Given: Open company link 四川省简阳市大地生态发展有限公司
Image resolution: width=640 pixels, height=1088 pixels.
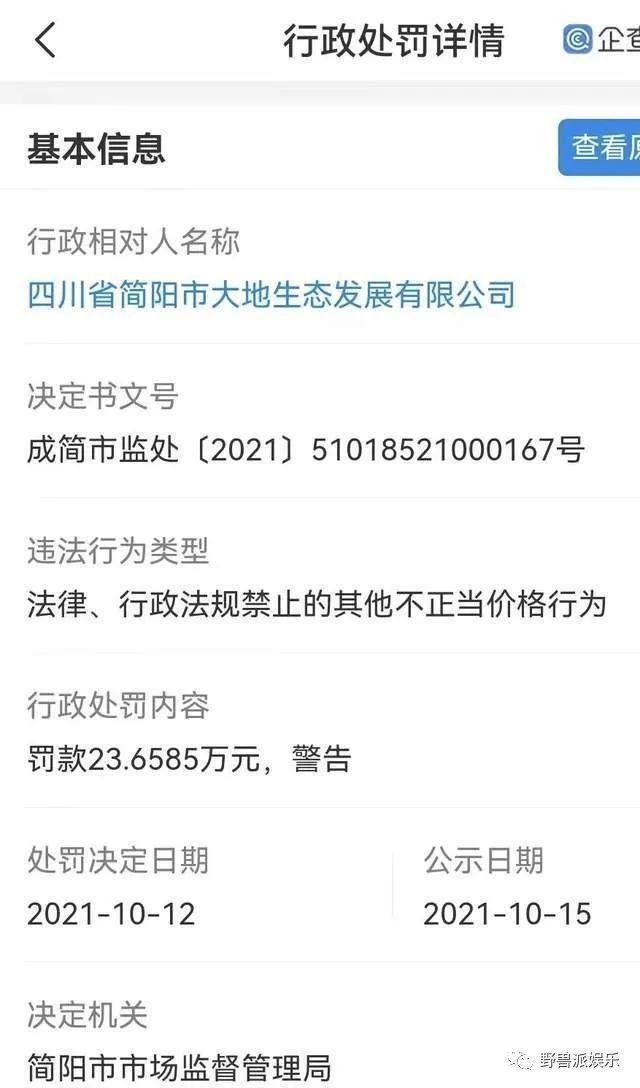Looking at the screenshot, I should coord(271,294).
